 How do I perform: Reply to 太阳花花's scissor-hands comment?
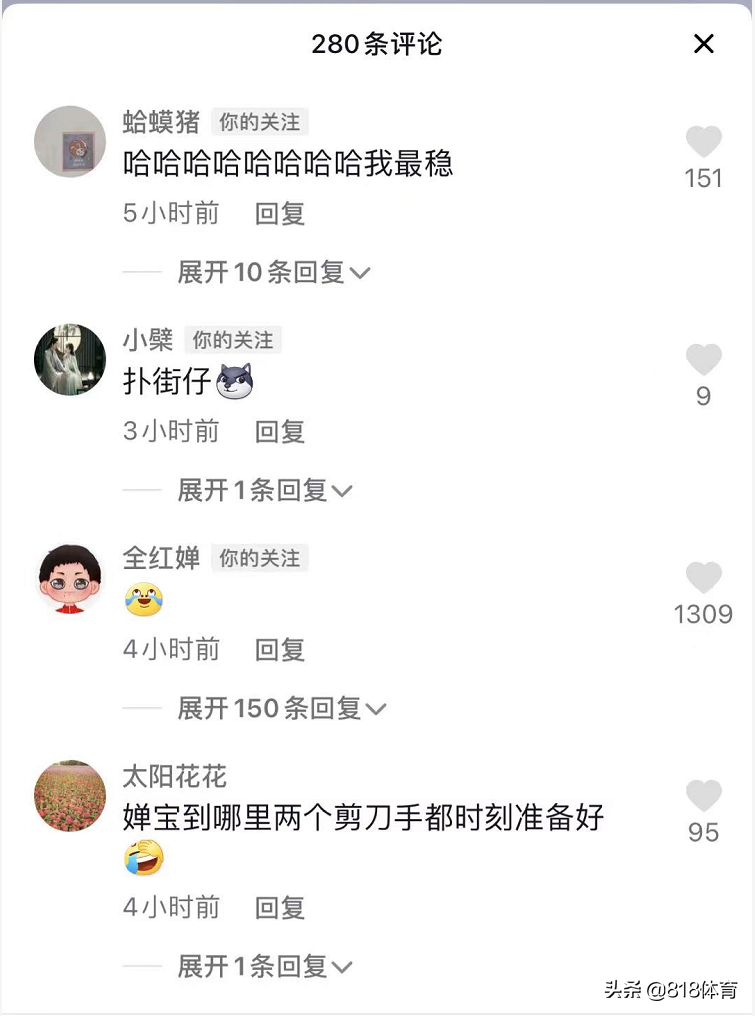[x=280, y=908]
